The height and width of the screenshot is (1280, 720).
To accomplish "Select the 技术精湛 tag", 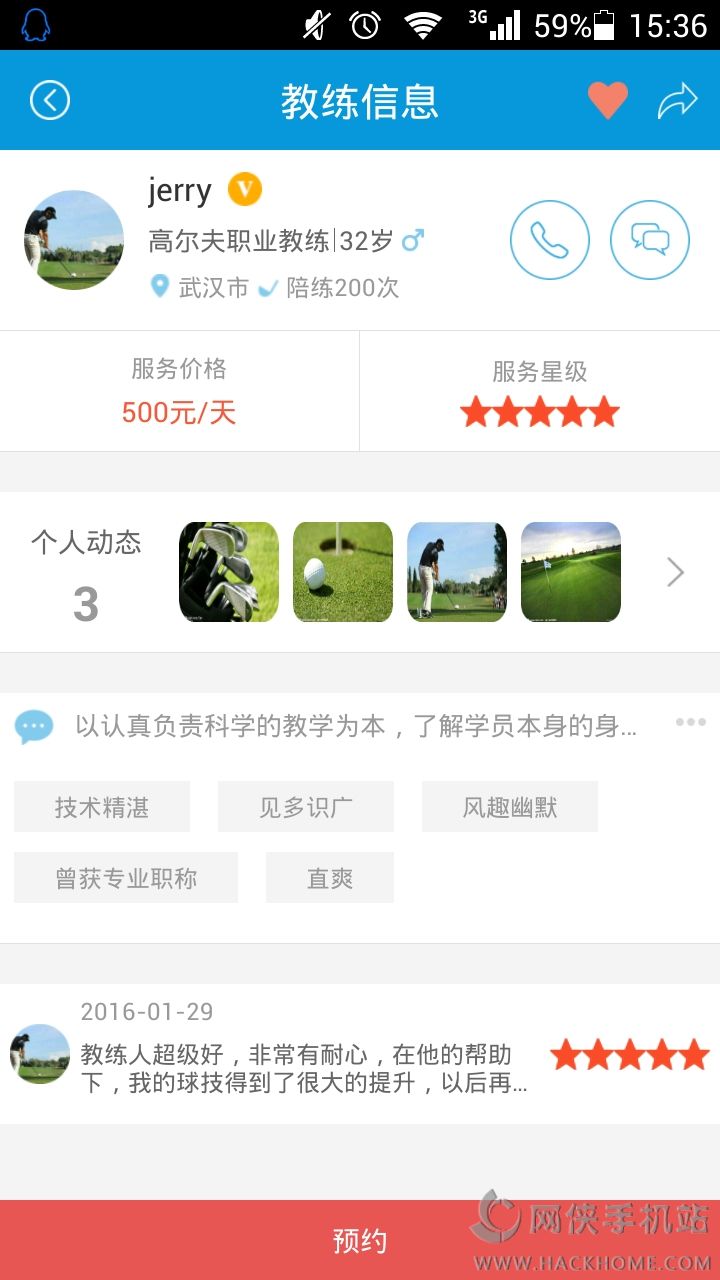I will (x=102, y=807).
